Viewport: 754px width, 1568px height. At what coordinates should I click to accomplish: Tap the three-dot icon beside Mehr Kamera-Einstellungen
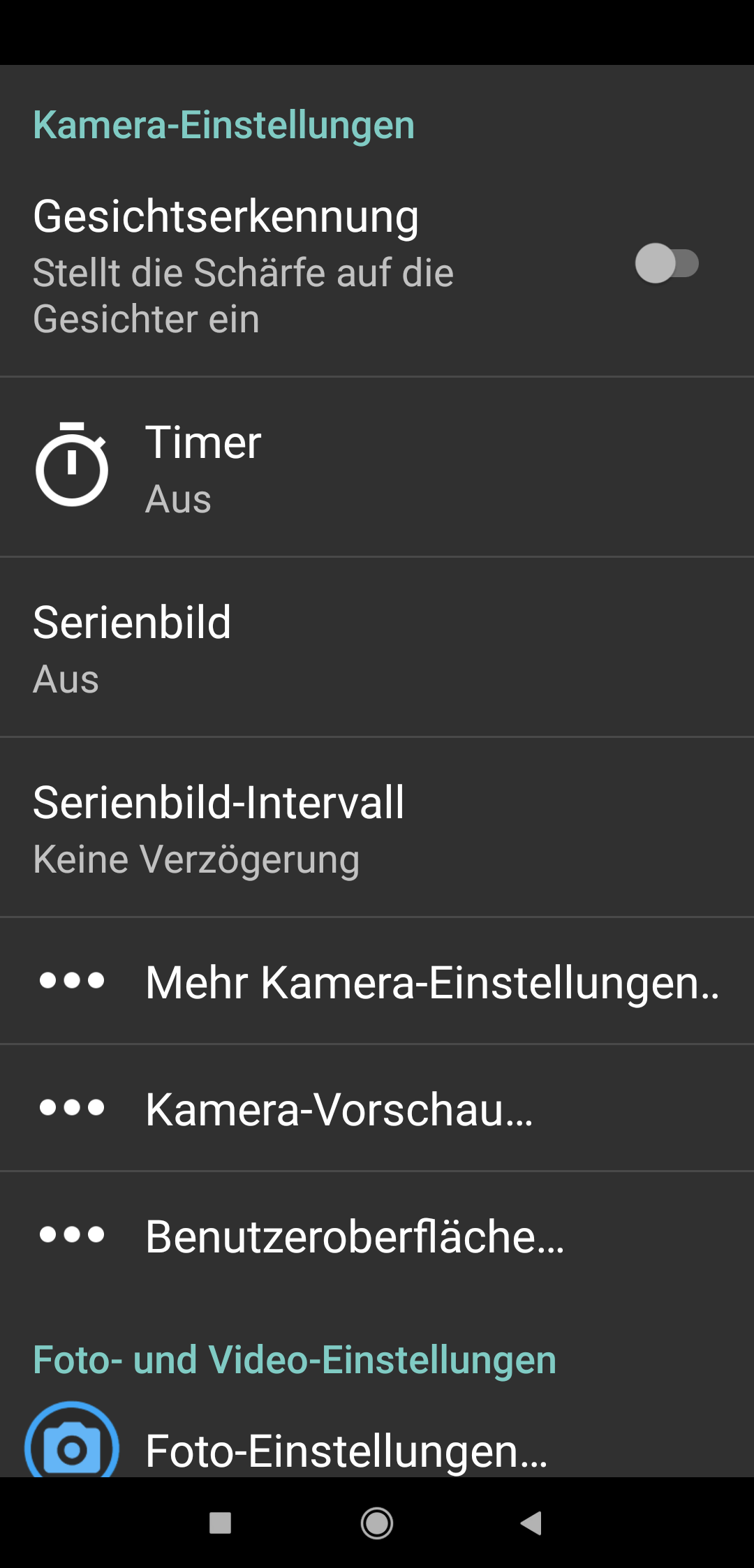[x=72, y=981]
